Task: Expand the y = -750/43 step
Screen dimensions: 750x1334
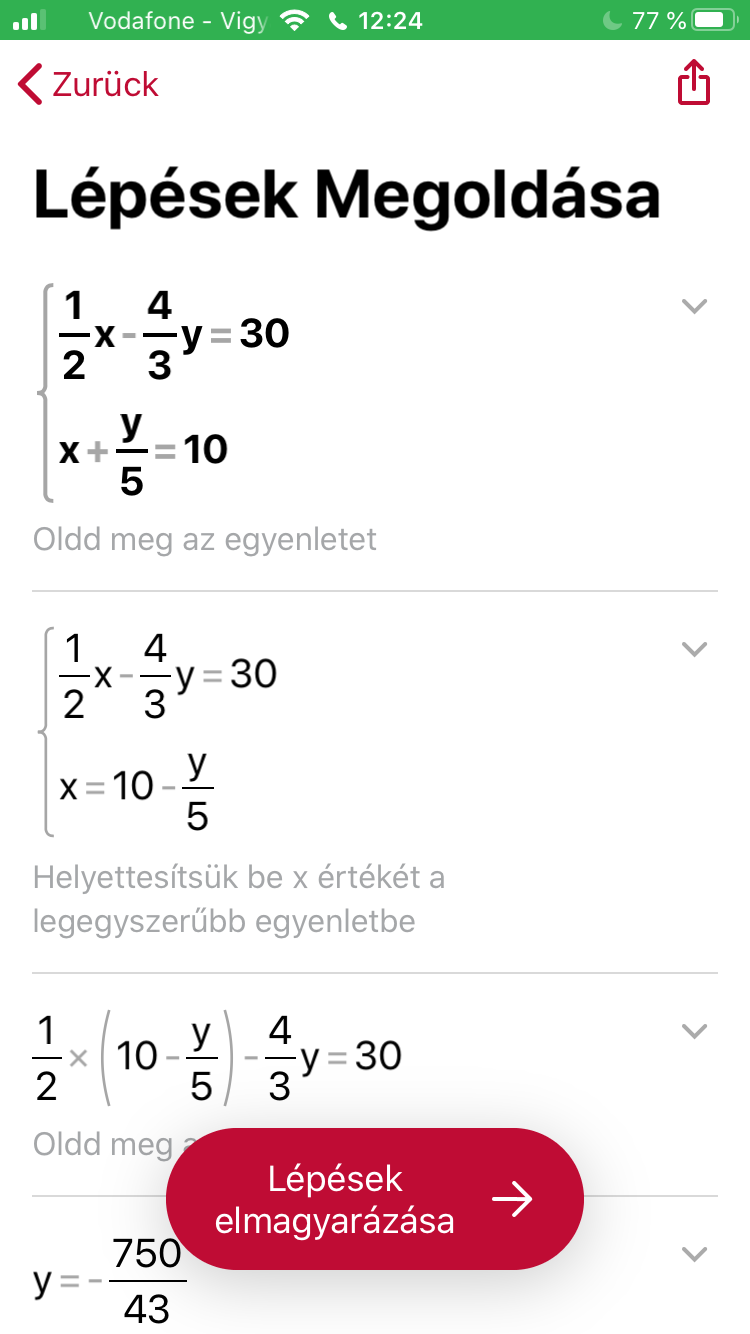Action: 694,1253
